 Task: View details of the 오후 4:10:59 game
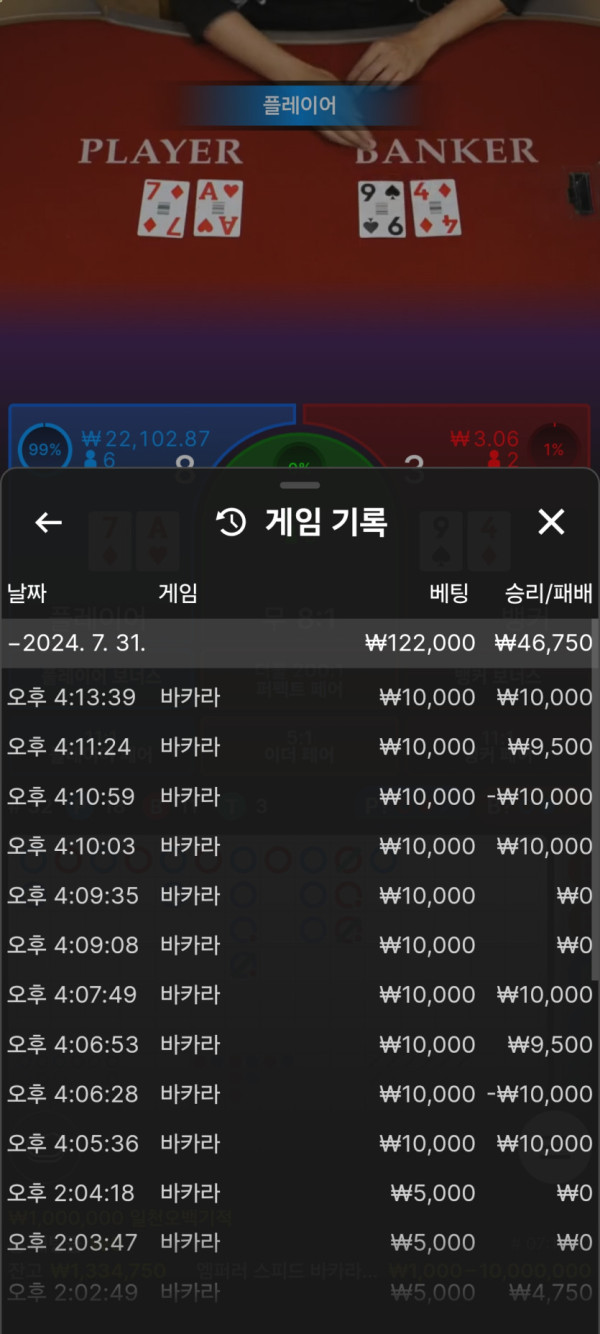click(300, 797)
